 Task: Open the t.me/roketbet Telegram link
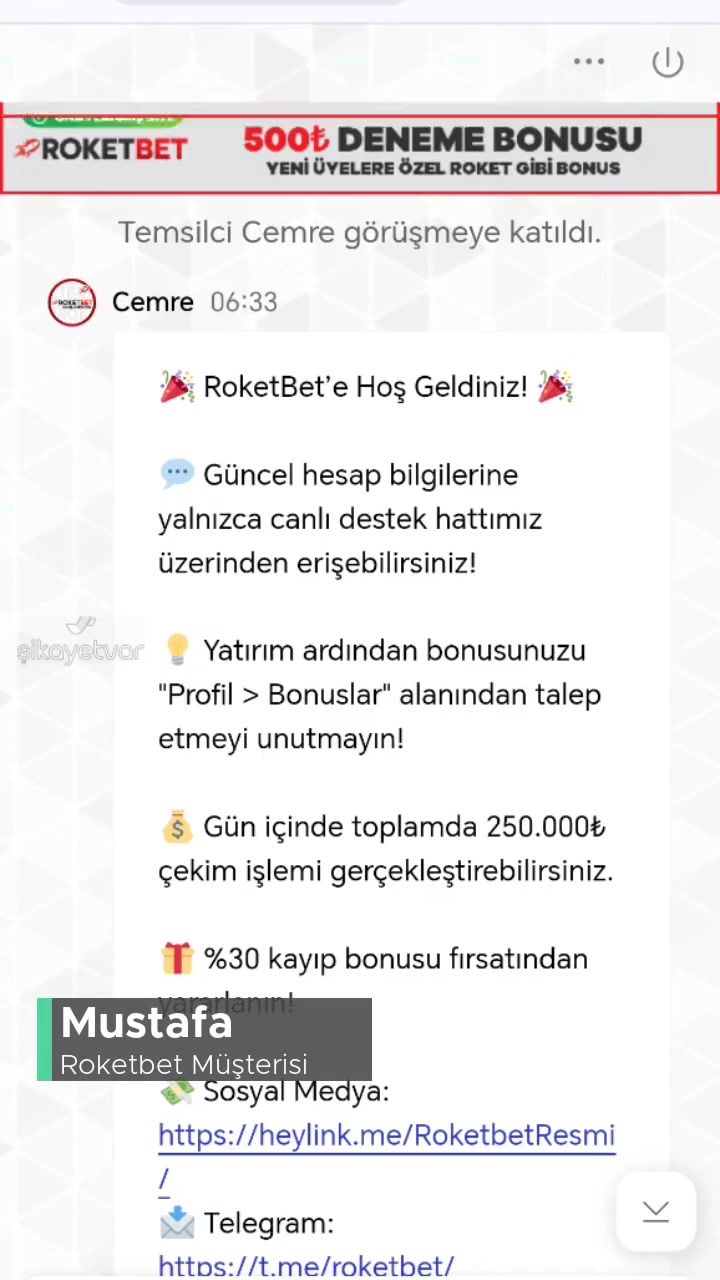coord(306,1264)
